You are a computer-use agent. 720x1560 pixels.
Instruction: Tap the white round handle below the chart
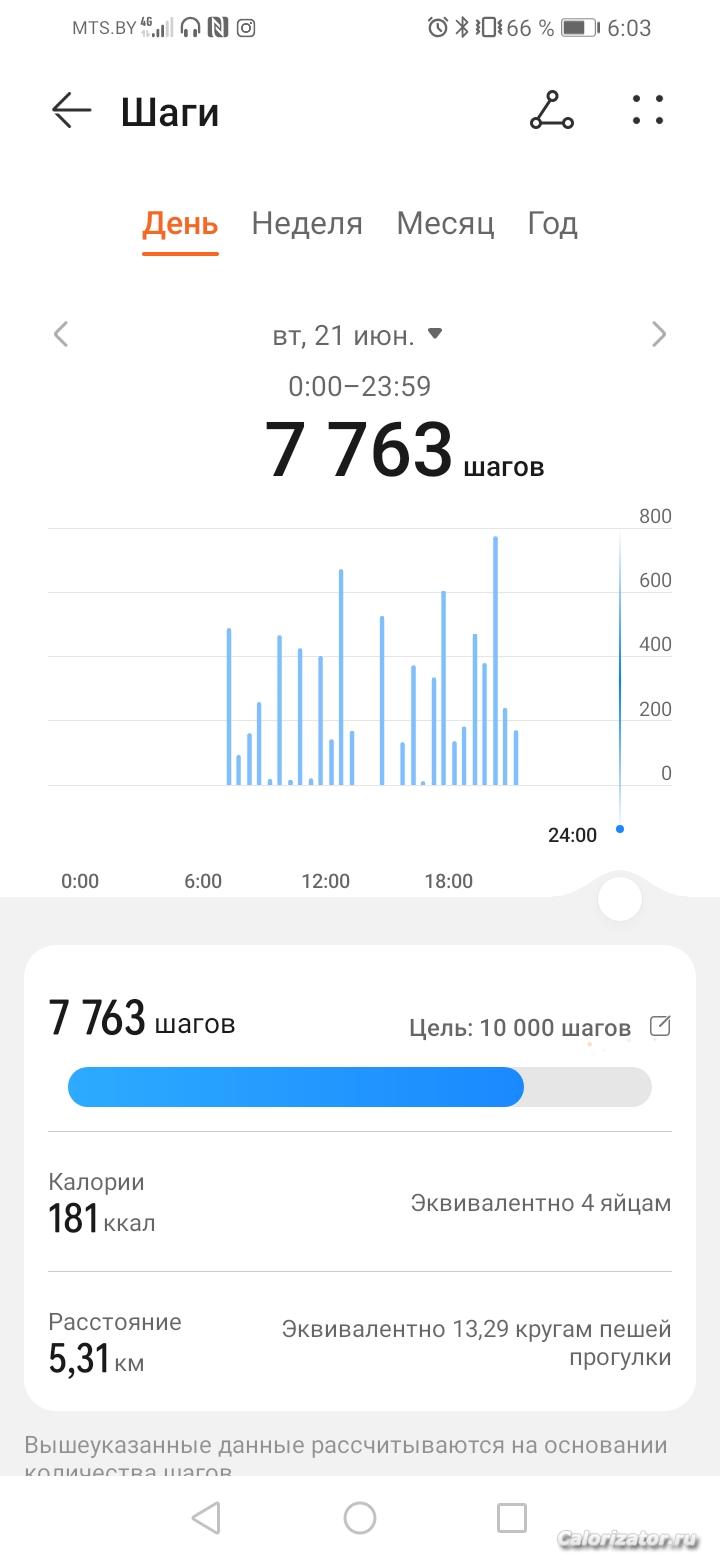pos(619,900)
